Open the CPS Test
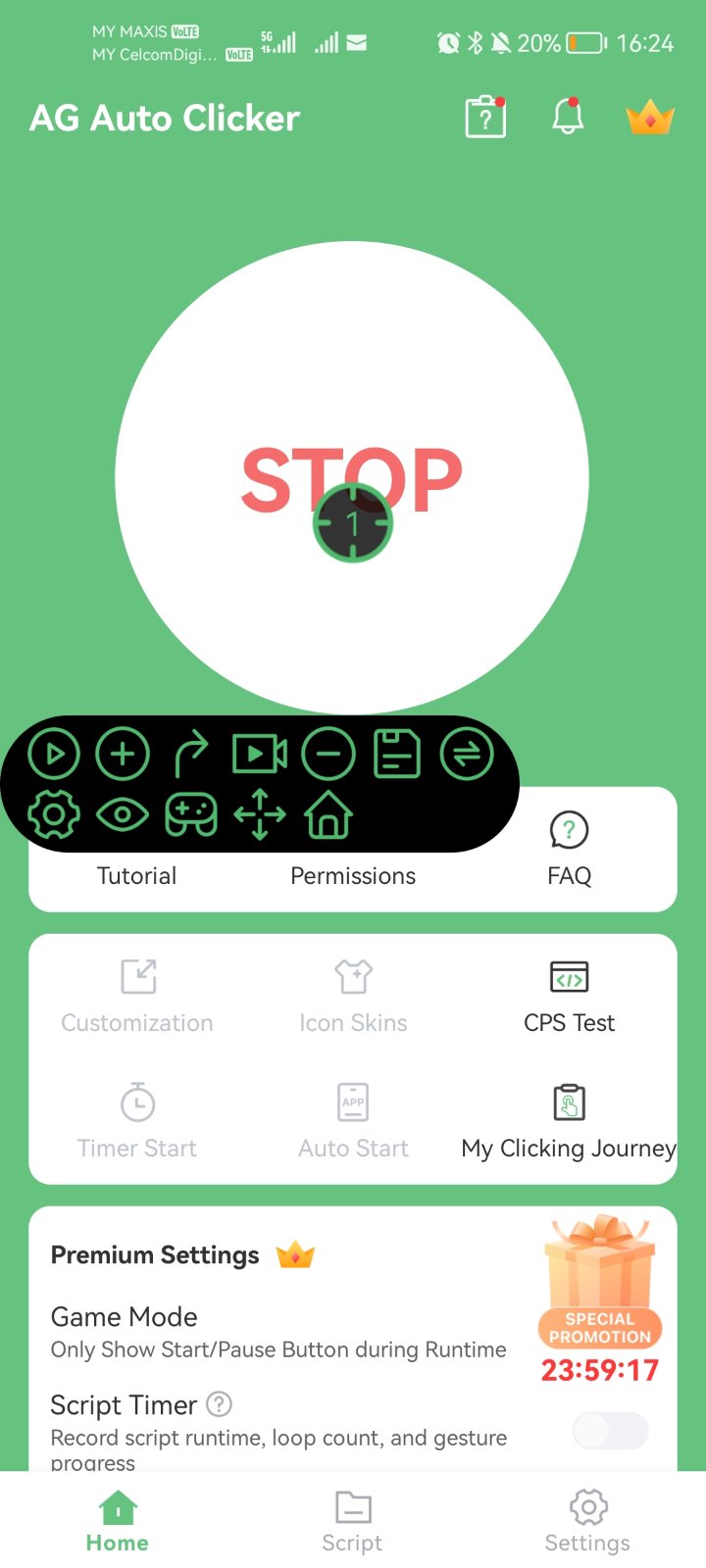 pyautogui.click(x=569, y=997)
